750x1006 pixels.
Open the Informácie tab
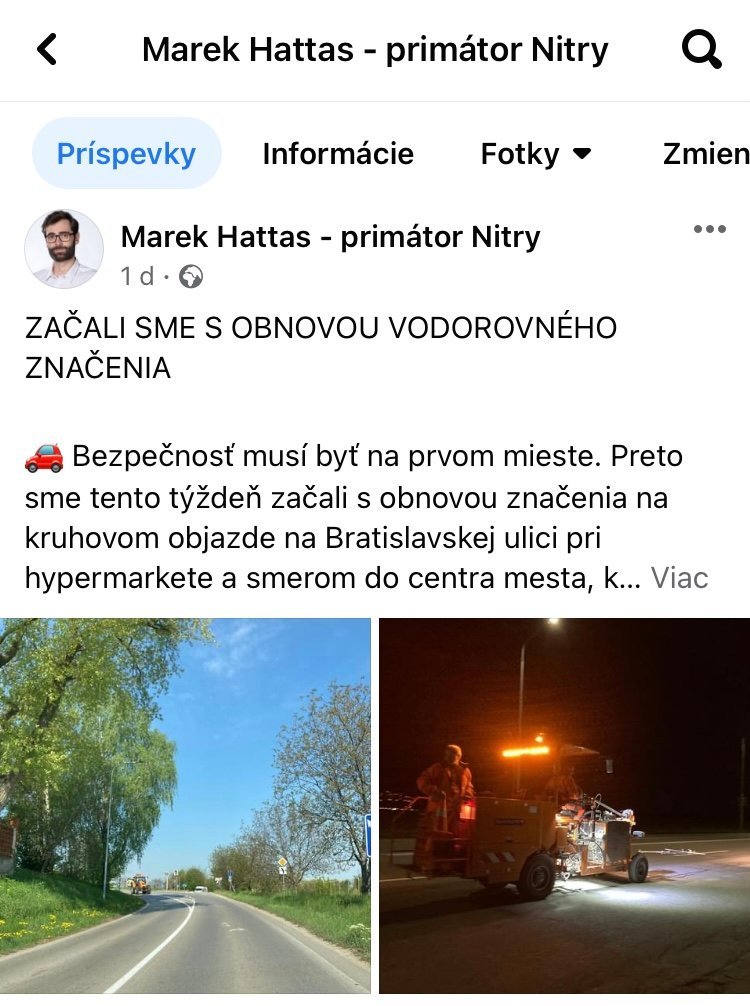(338, 154)
